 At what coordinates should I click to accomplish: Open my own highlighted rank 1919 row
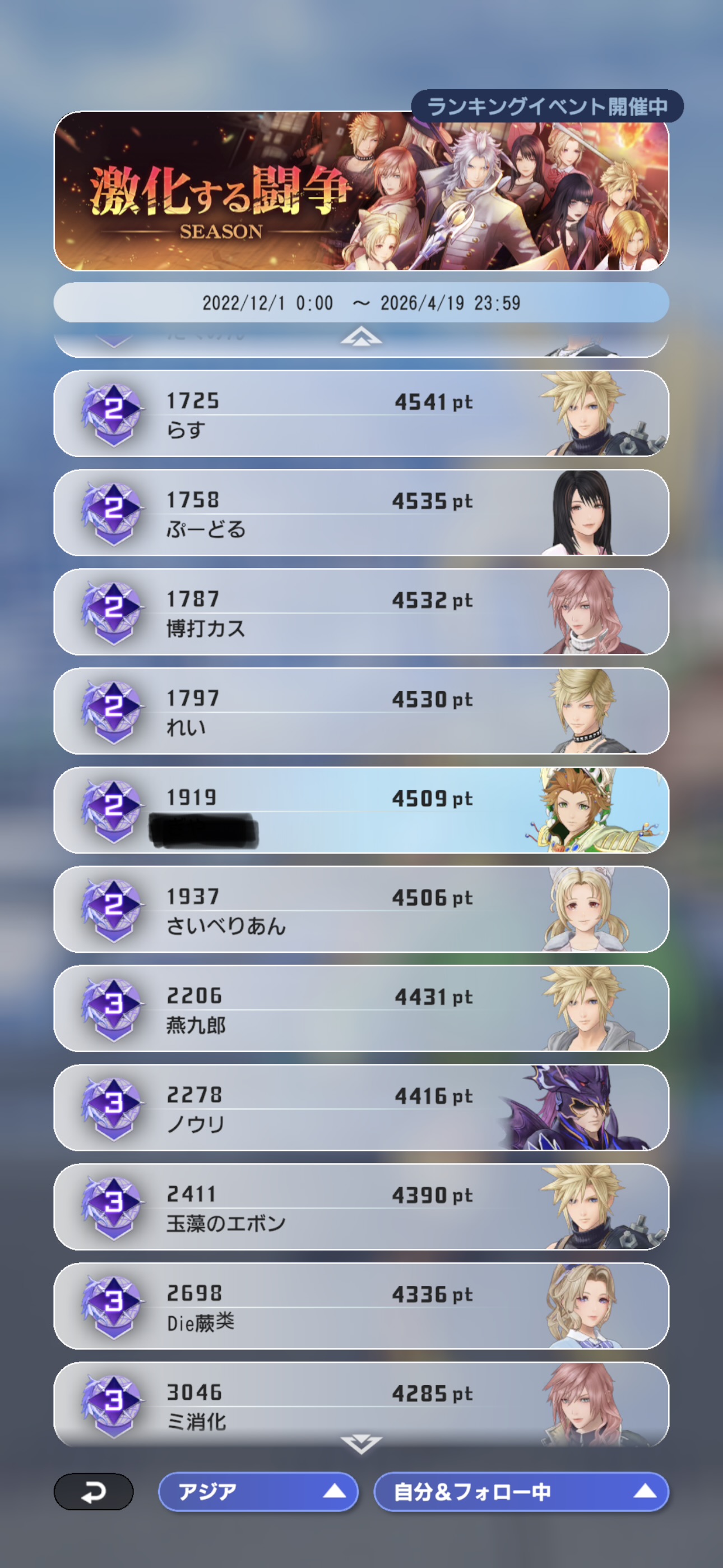click(x=361, y=811)
